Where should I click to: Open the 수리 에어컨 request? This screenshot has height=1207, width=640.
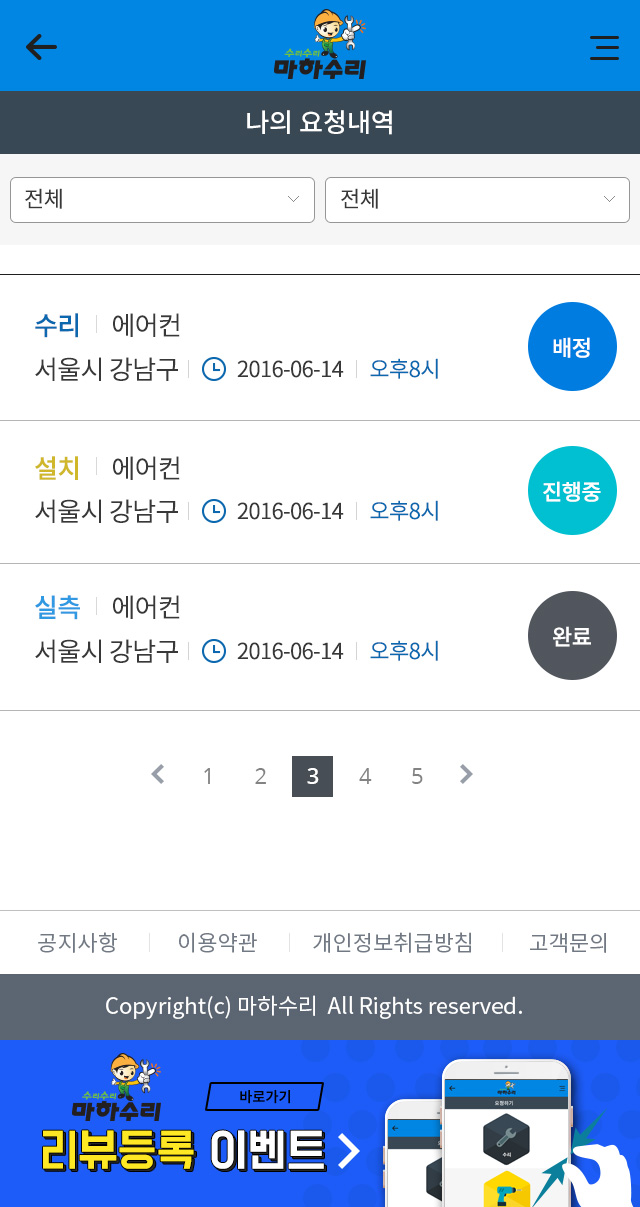(270, 348)
